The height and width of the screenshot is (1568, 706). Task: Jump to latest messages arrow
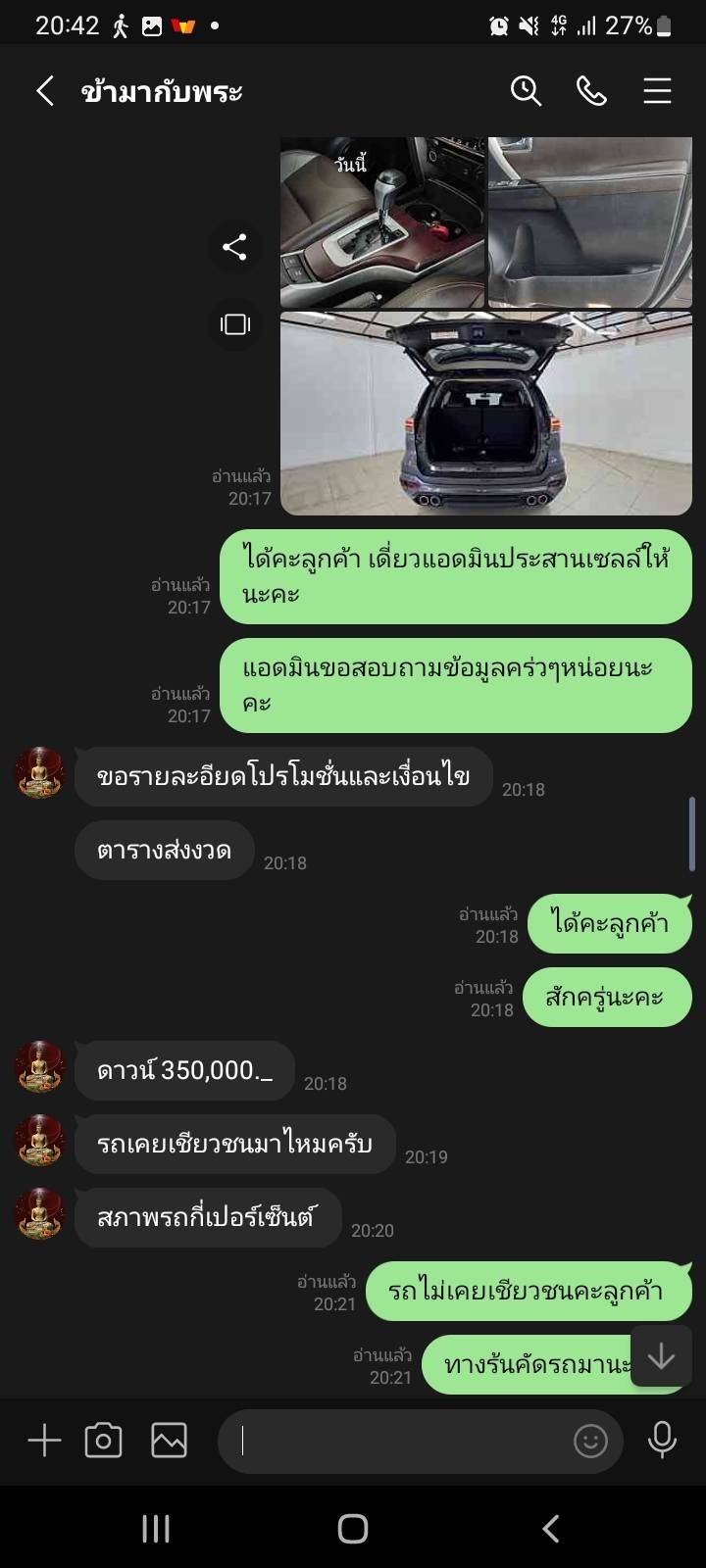[661, 1356]
